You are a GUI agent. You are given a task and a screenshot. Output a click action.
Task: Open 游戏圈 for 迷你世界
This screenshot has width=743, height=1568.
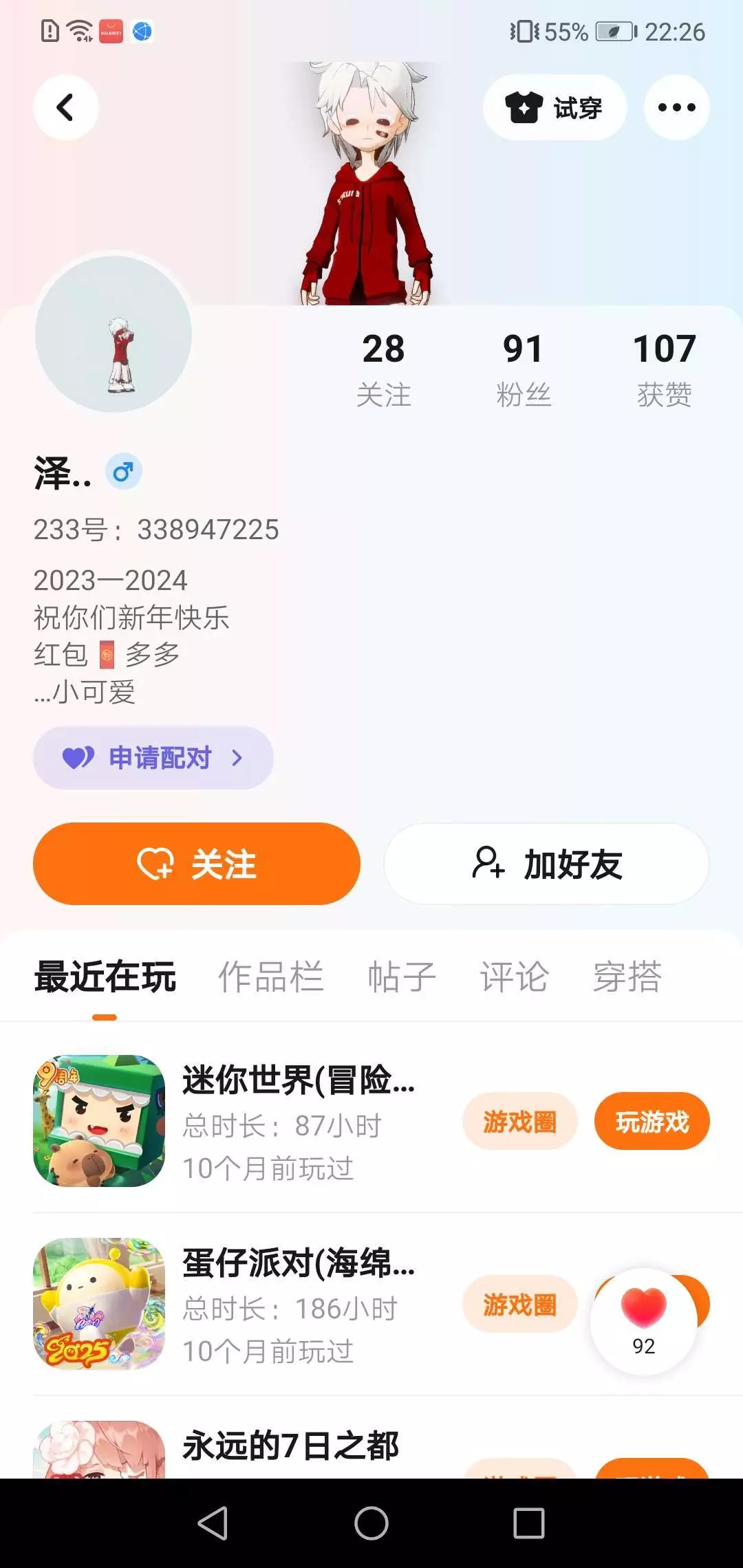pos(519,1122)
